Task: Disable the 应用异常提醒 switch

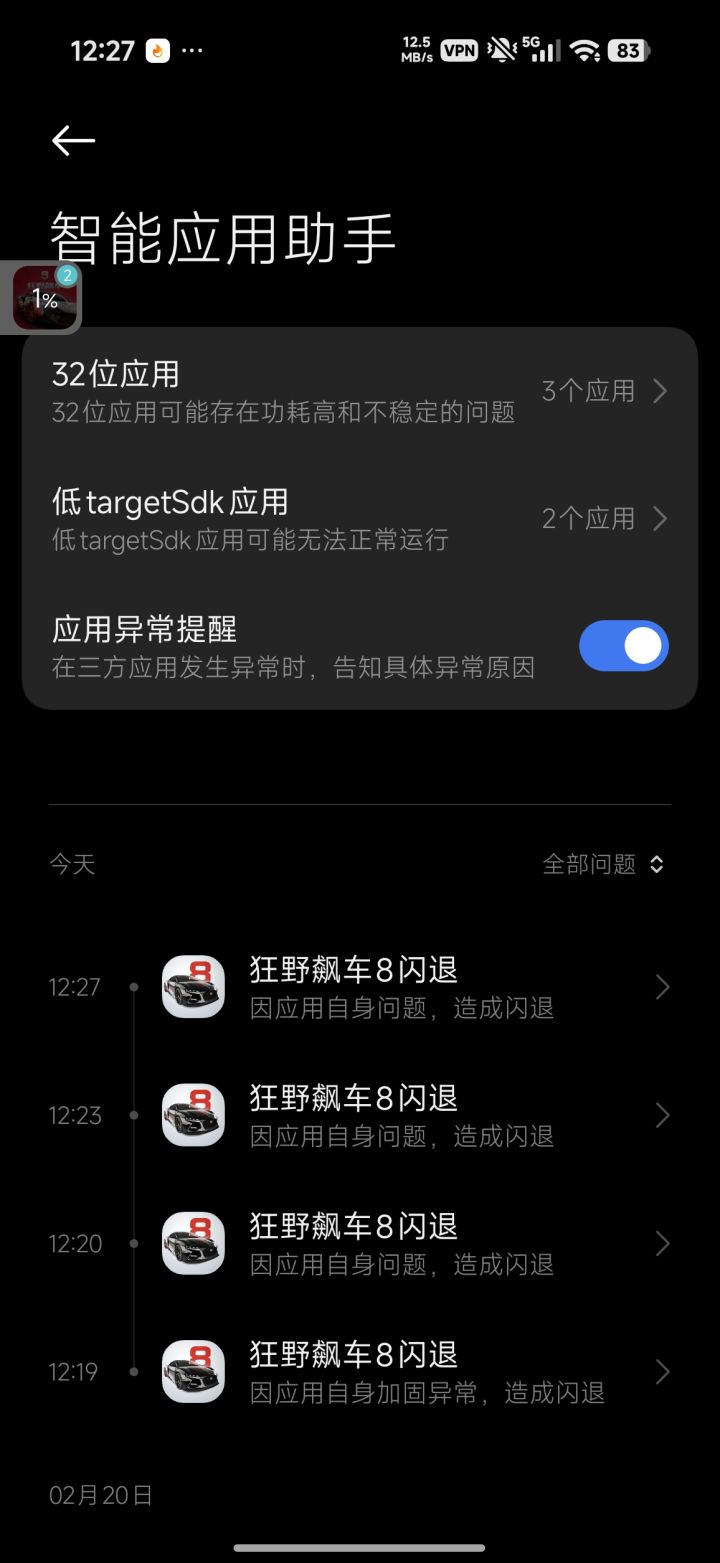Action: (624, 645)
